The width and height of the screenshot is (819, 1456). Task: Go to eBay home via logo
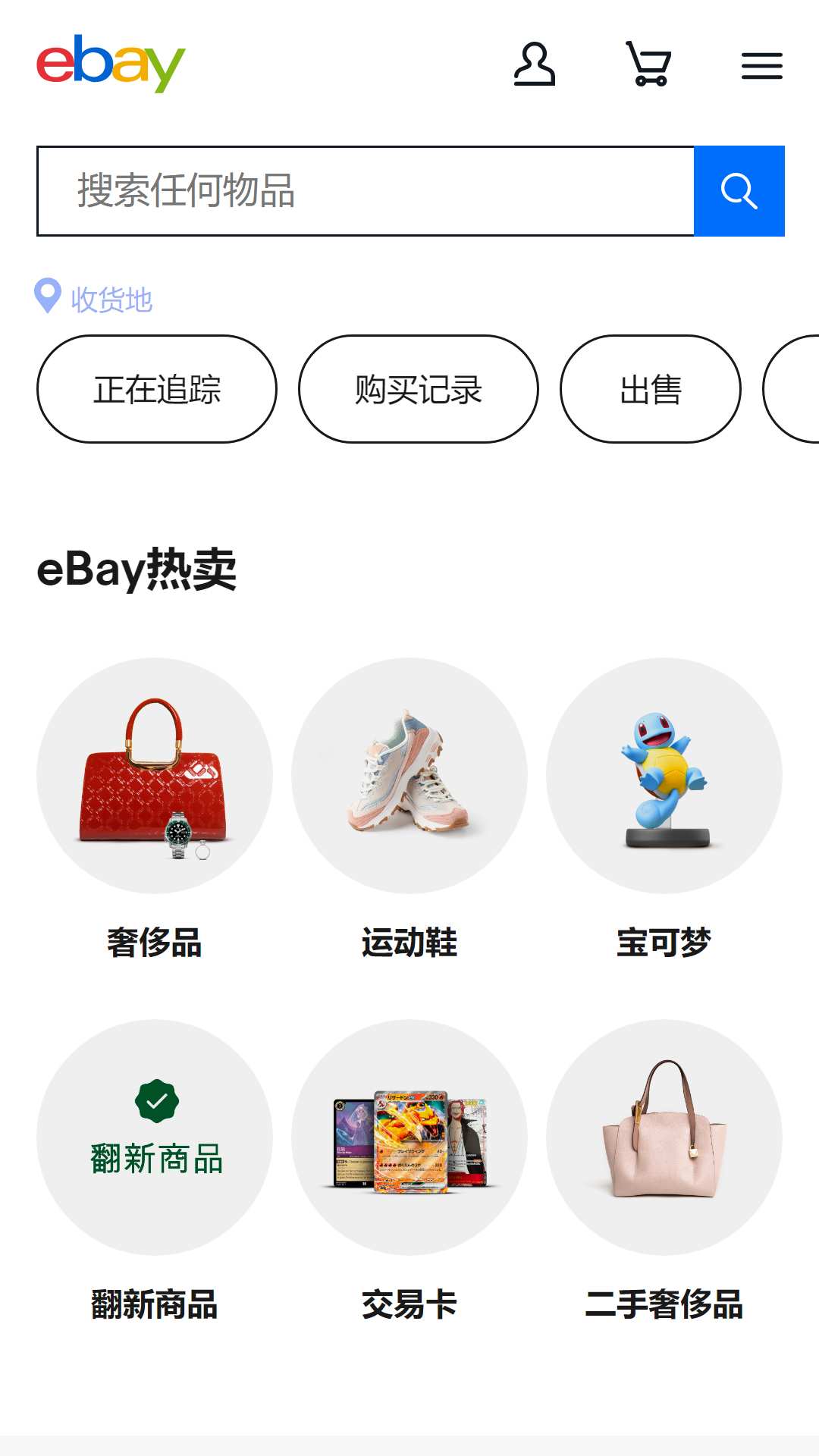(111, 64)
